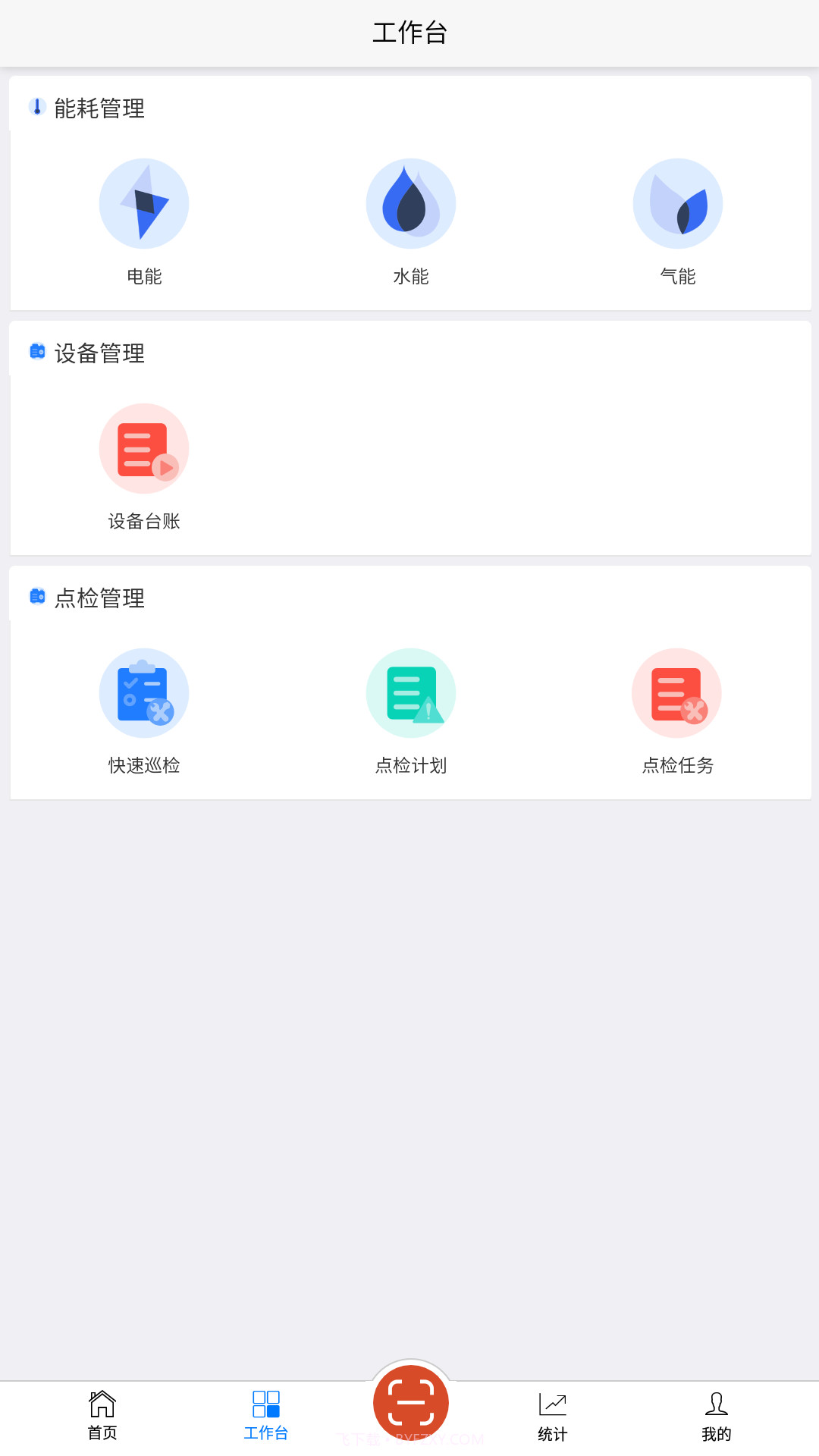Switch to the 首页 home tab
The image size is (819, 1456).
pyautogui.click(x=102, y=1415)
